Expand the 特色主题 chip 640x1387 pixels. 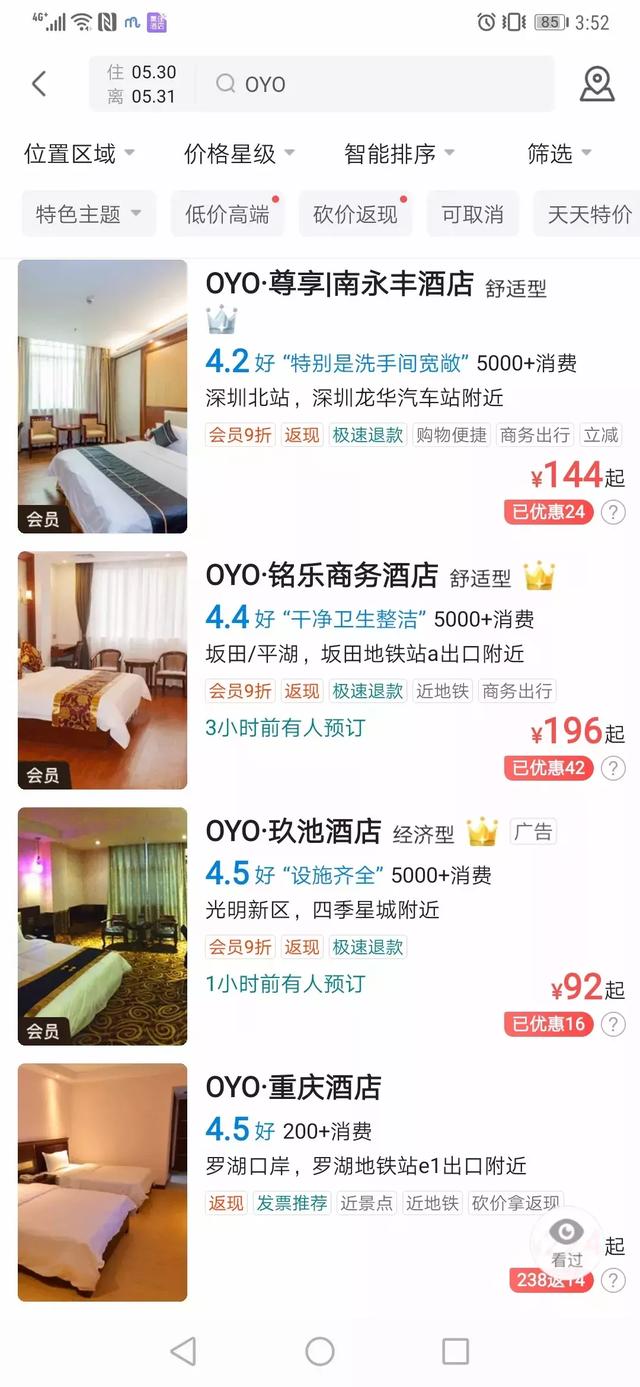pos(89,214)
